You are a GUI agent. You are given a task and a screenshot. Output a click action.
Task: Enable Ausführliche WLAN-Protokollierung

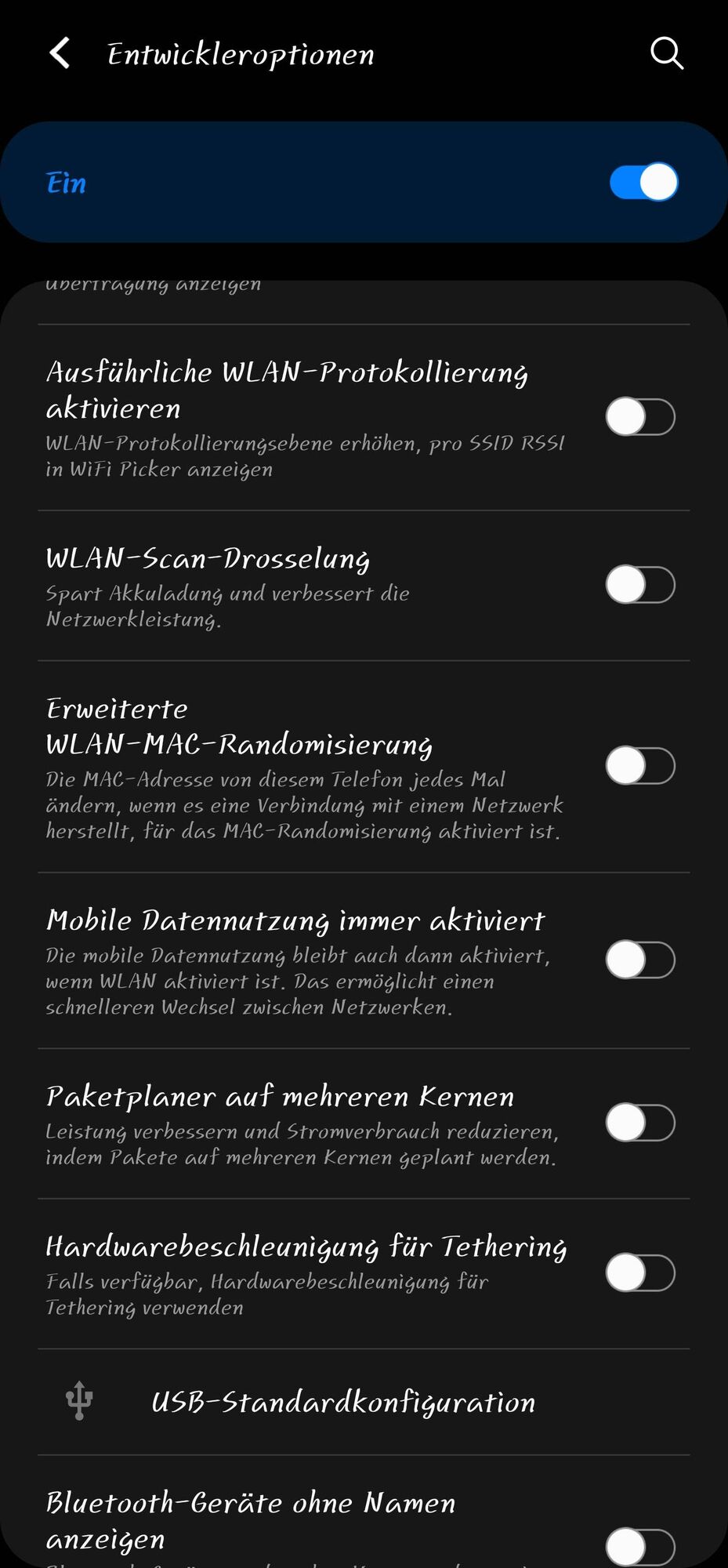(x=639, y=417)
